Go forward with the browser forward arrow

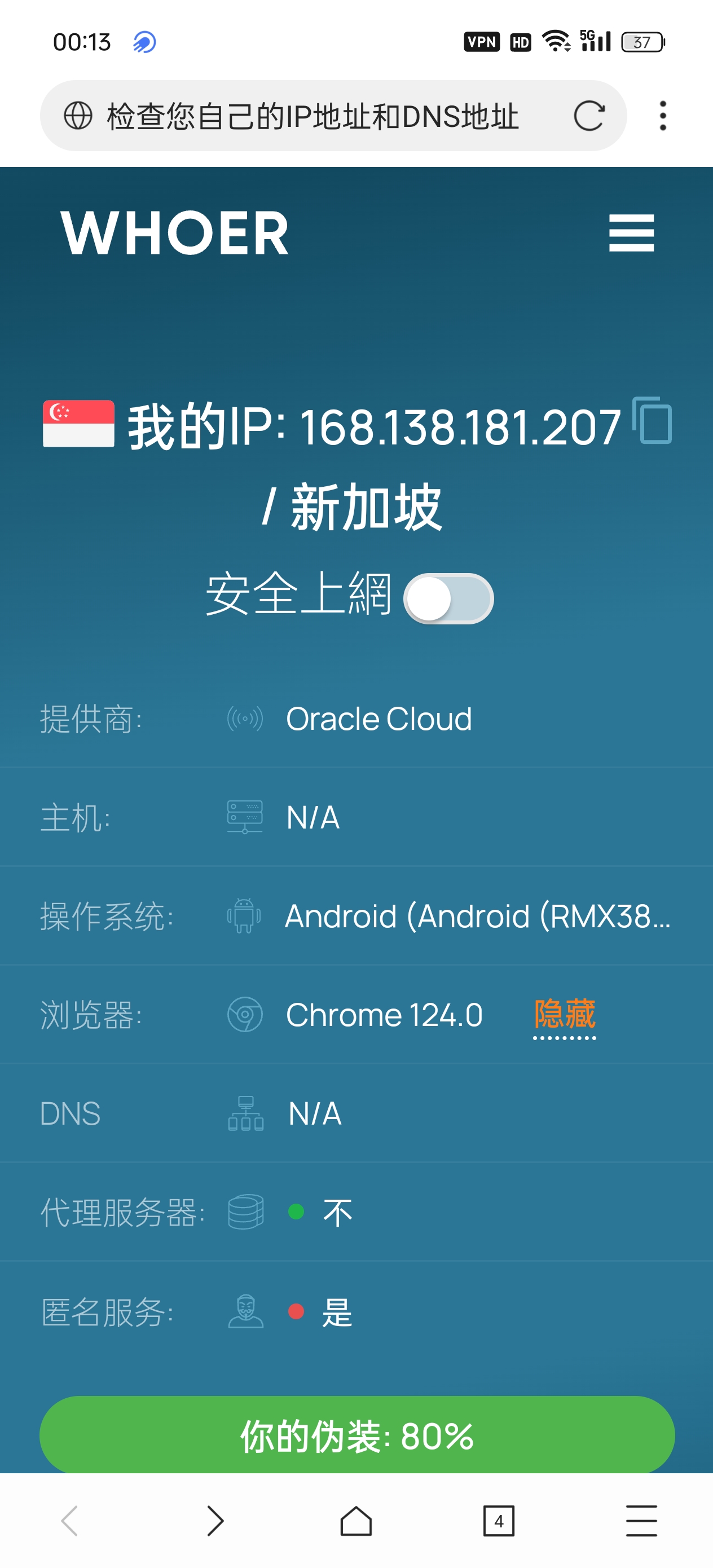tap(214, 1521)
